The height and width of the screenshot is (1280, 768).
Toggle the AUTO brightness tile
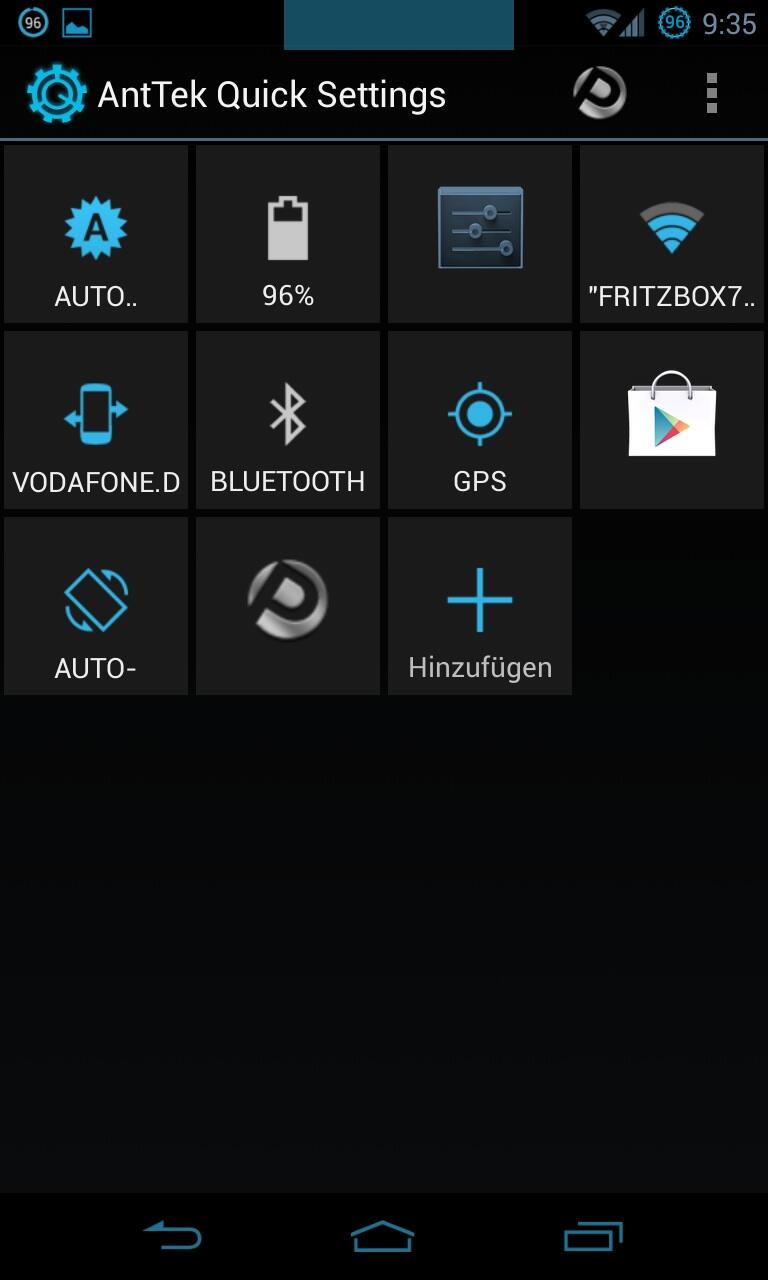click(x=96, y=234)
